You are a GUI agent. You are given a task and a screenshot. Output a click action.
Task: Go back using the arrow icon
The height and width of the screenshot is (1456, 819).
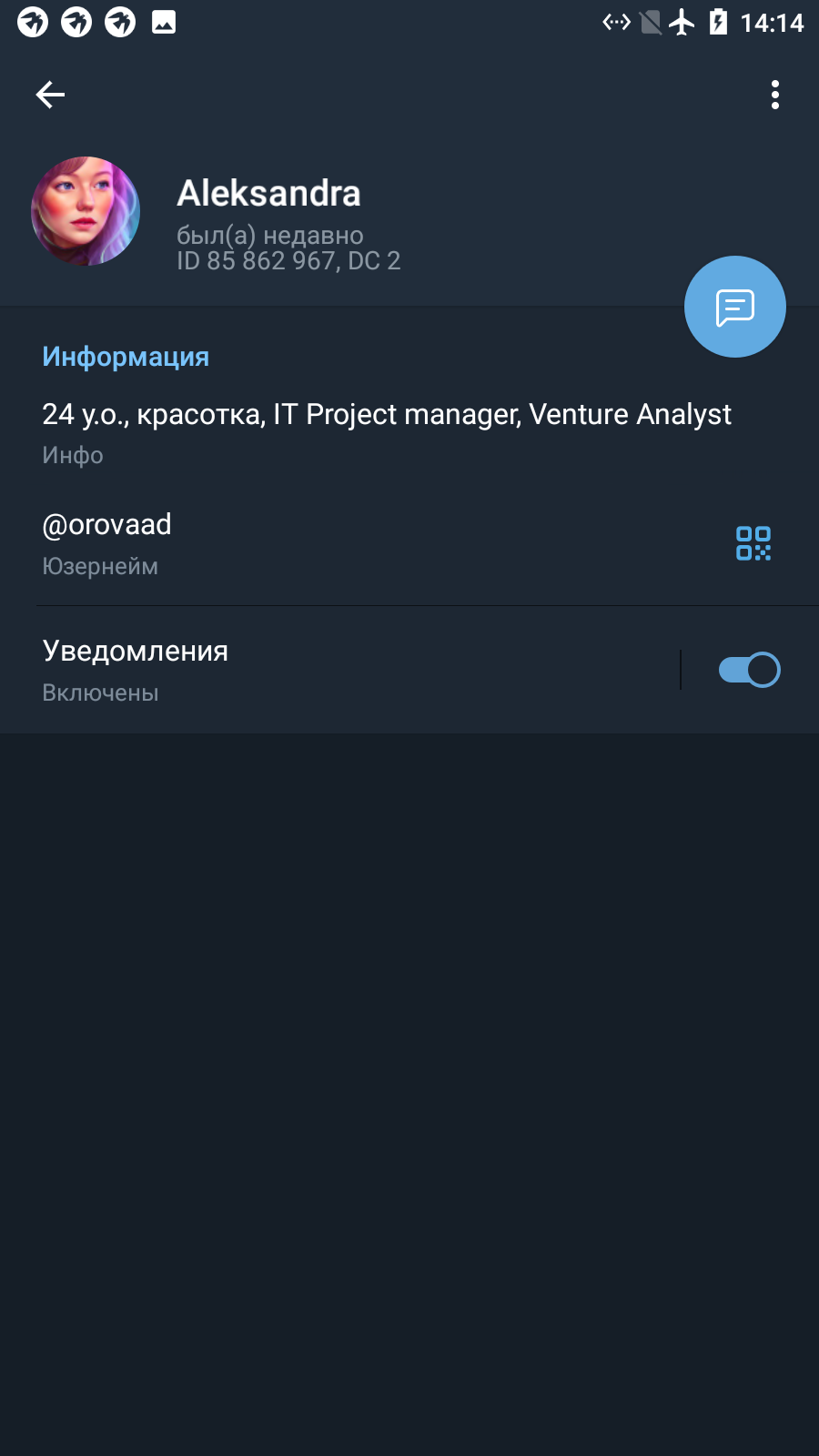pos(50,95)
